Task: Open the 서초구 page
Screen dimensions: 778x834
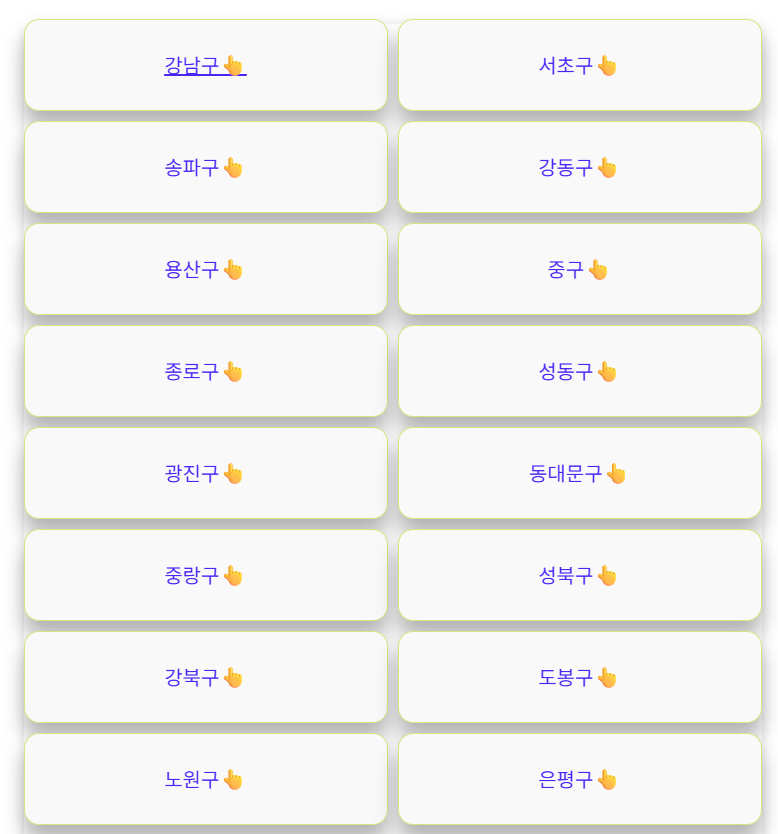Action: [569, 65]
